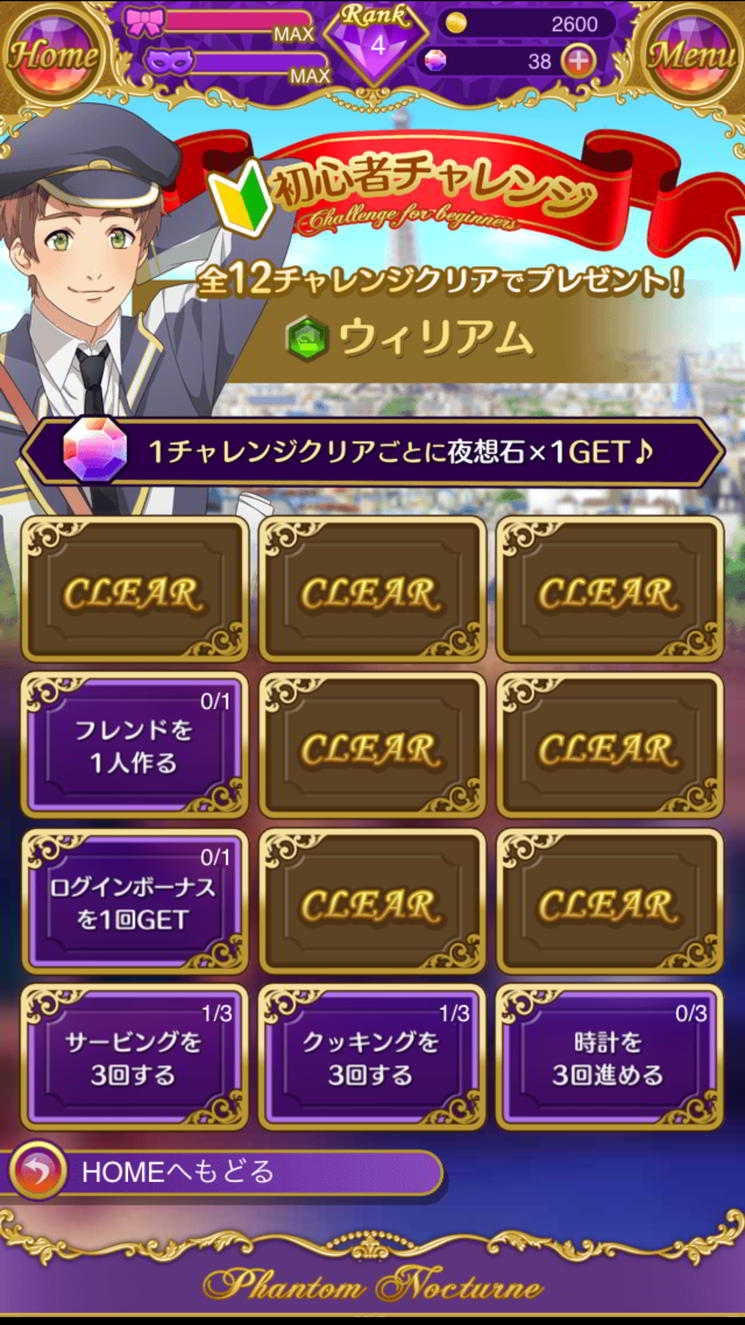Viewport: 745px width, 1325px height.
Task: Open the サービングを3回する challenge
Action: click(134, 1058)
